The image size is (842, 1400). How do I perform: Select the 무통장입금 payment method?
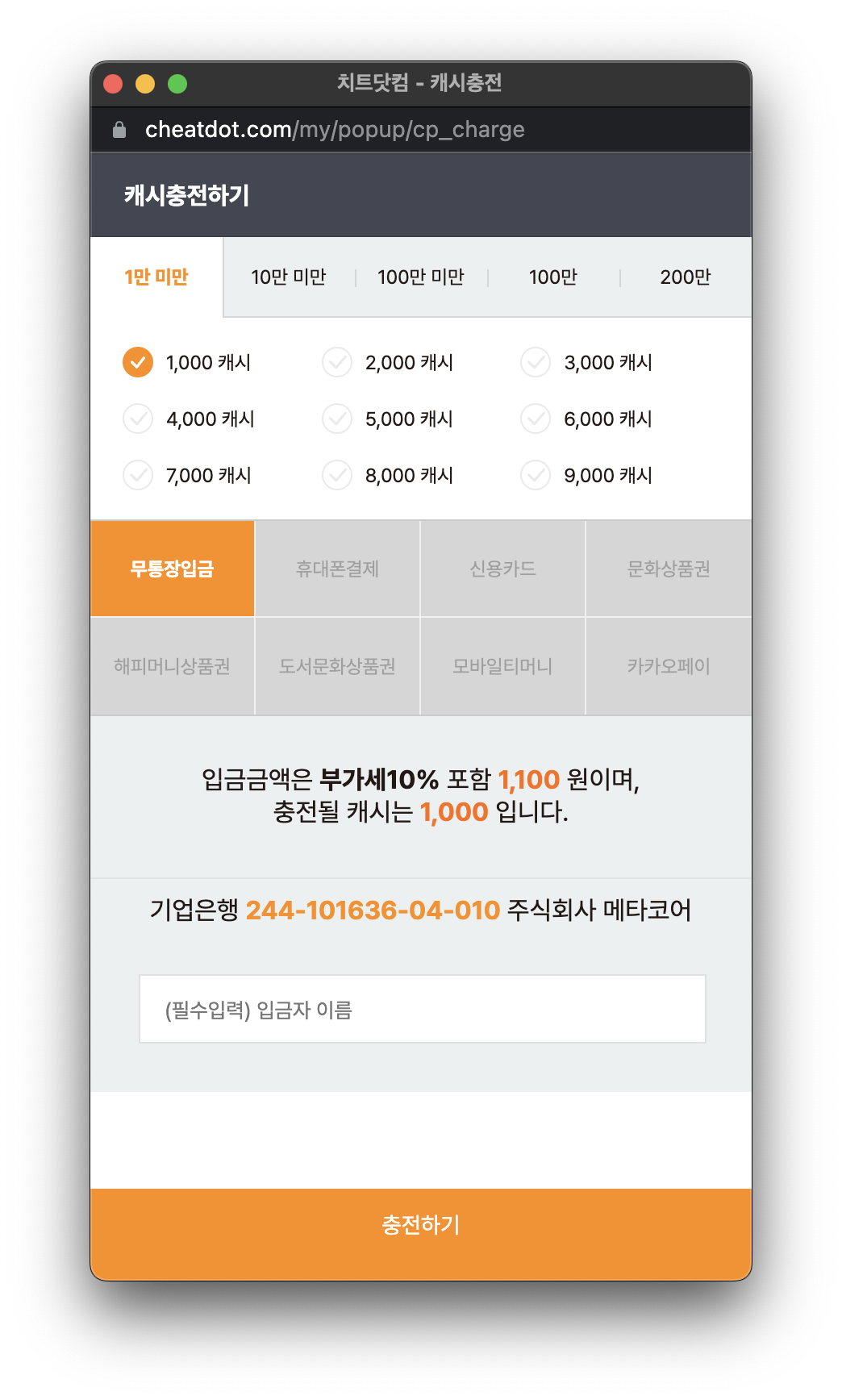172,569
